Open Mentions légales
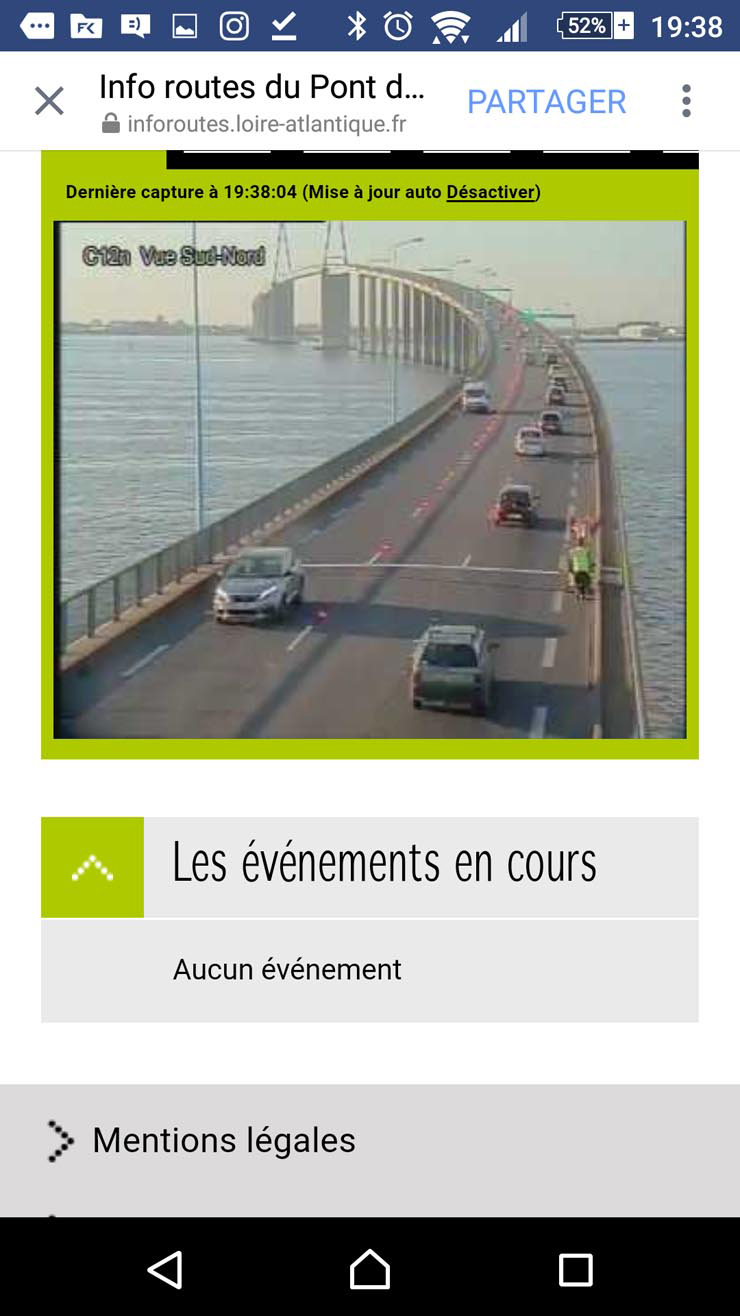The width and height of the screenshot is (740, 1316). [x=223, y=1140]
